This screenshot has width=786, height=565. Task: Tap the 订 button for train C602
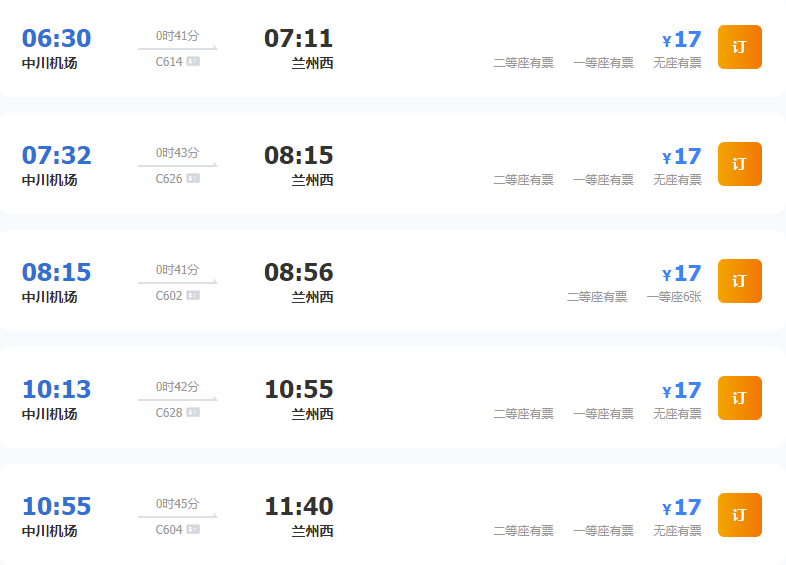(739, 281)
